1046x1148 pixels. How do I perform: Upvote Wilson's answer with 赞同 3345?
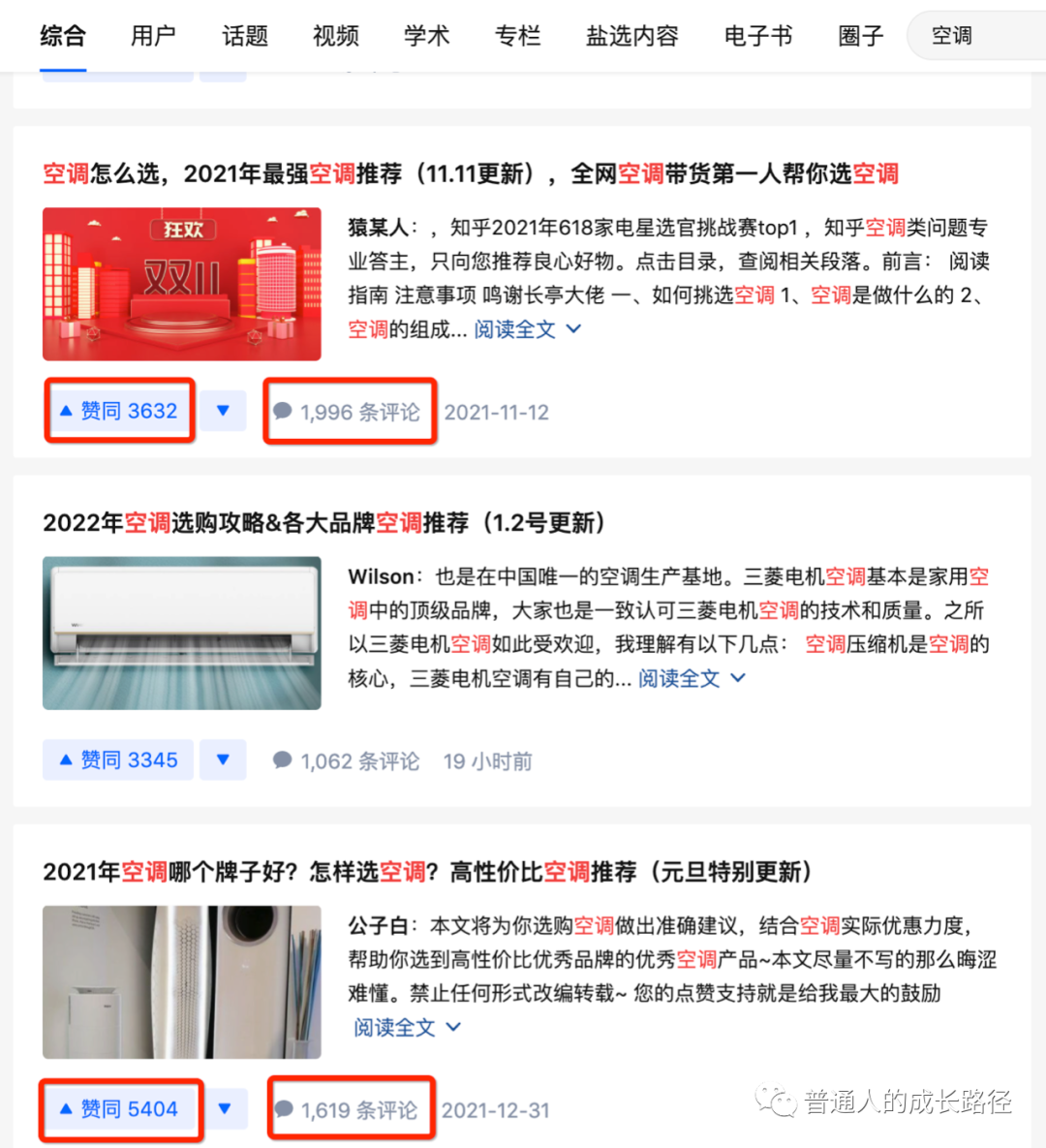(x=118, y=760)
